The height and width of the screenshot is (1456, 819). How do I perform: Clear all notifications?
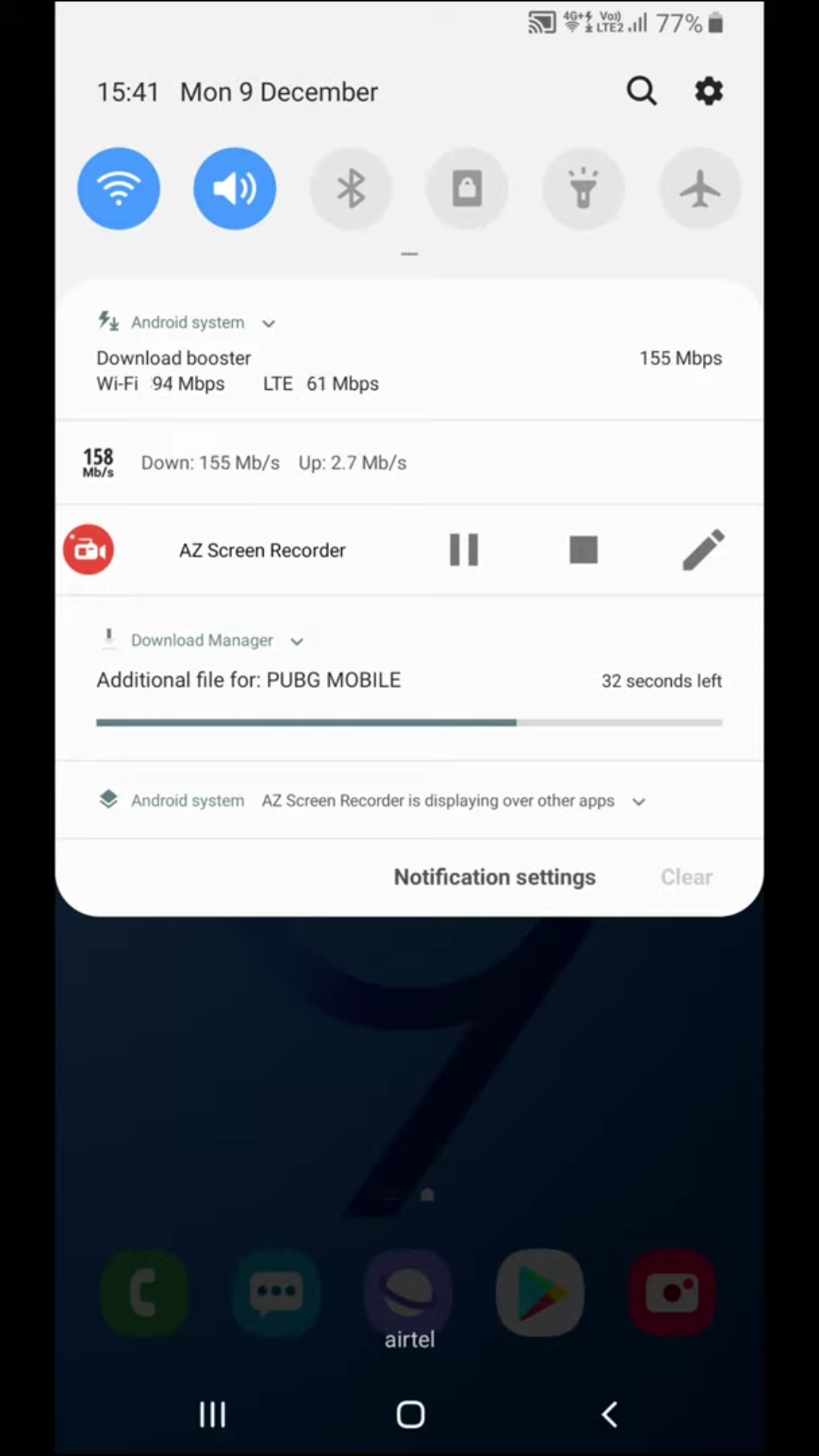point(686,877)
